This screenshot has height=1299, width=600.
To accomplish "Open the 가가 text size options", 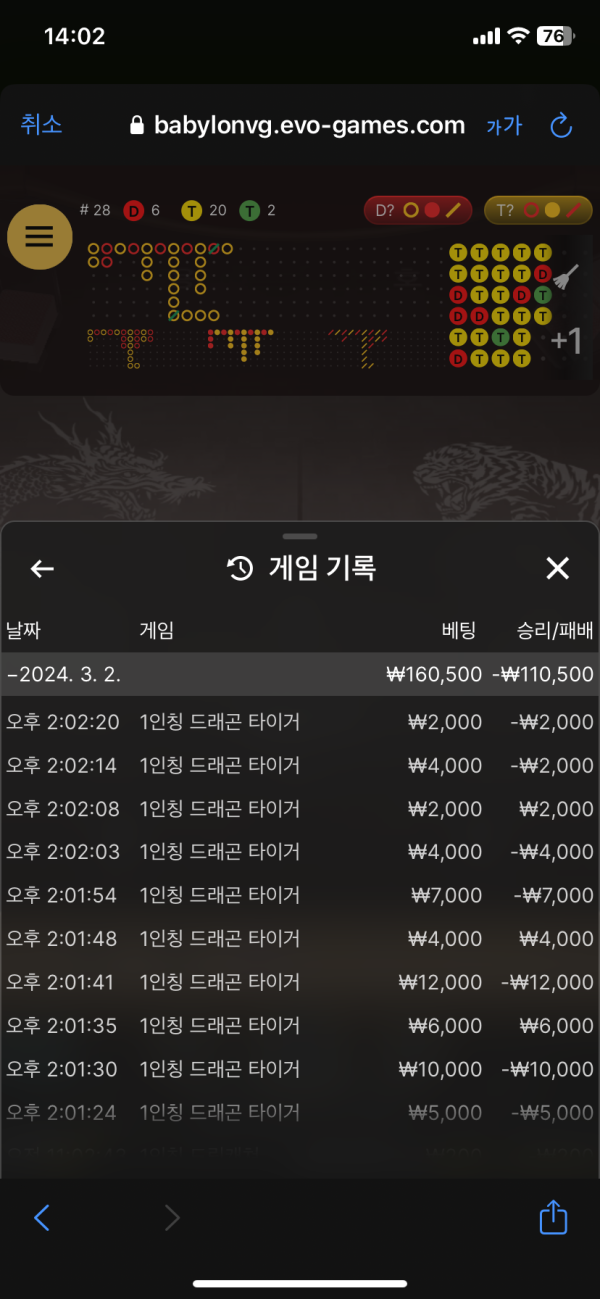I will (x=504, y=126).
